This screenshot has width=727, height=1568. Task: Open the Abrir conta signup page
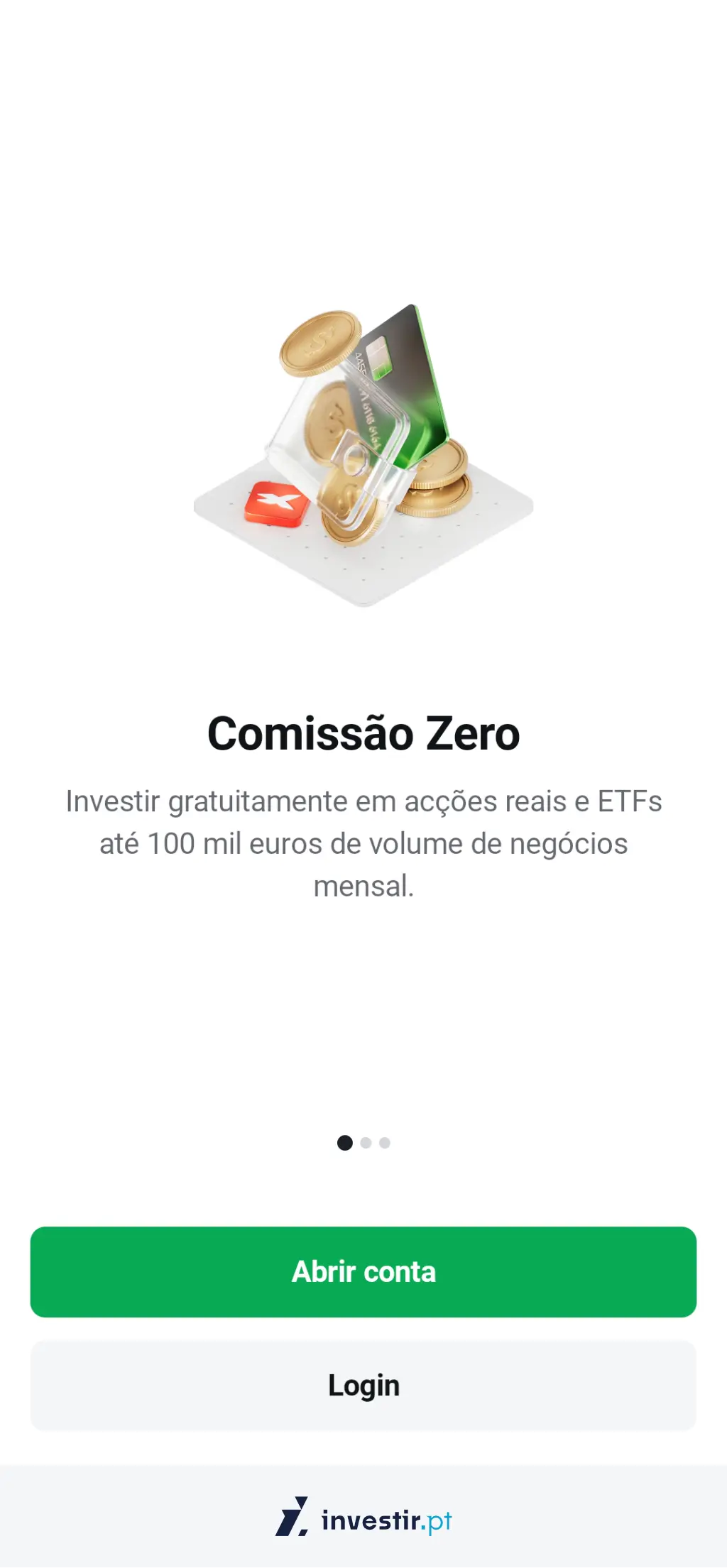[363, 1271]
